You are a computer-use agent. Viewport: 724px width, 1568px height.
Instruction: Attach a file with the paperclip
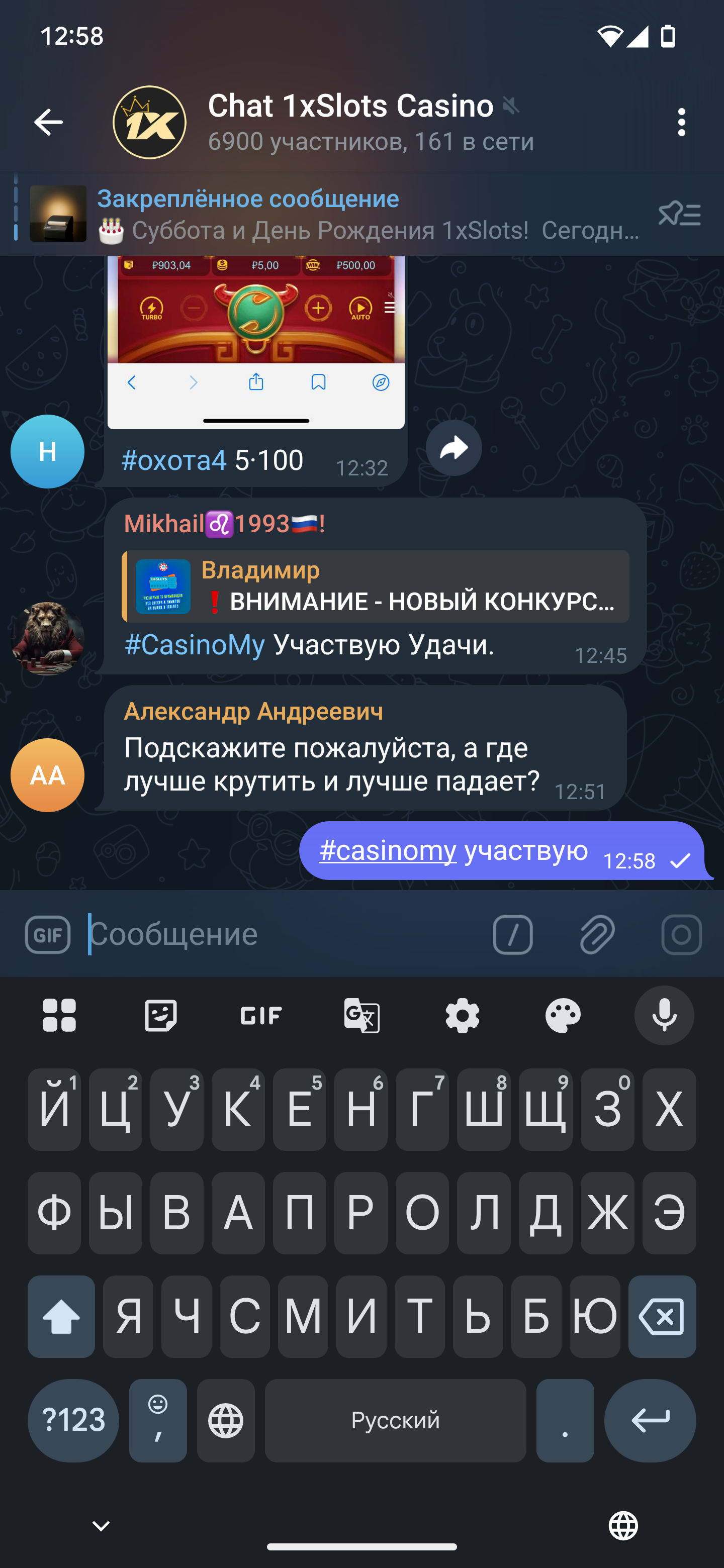(x=597, y=934)
